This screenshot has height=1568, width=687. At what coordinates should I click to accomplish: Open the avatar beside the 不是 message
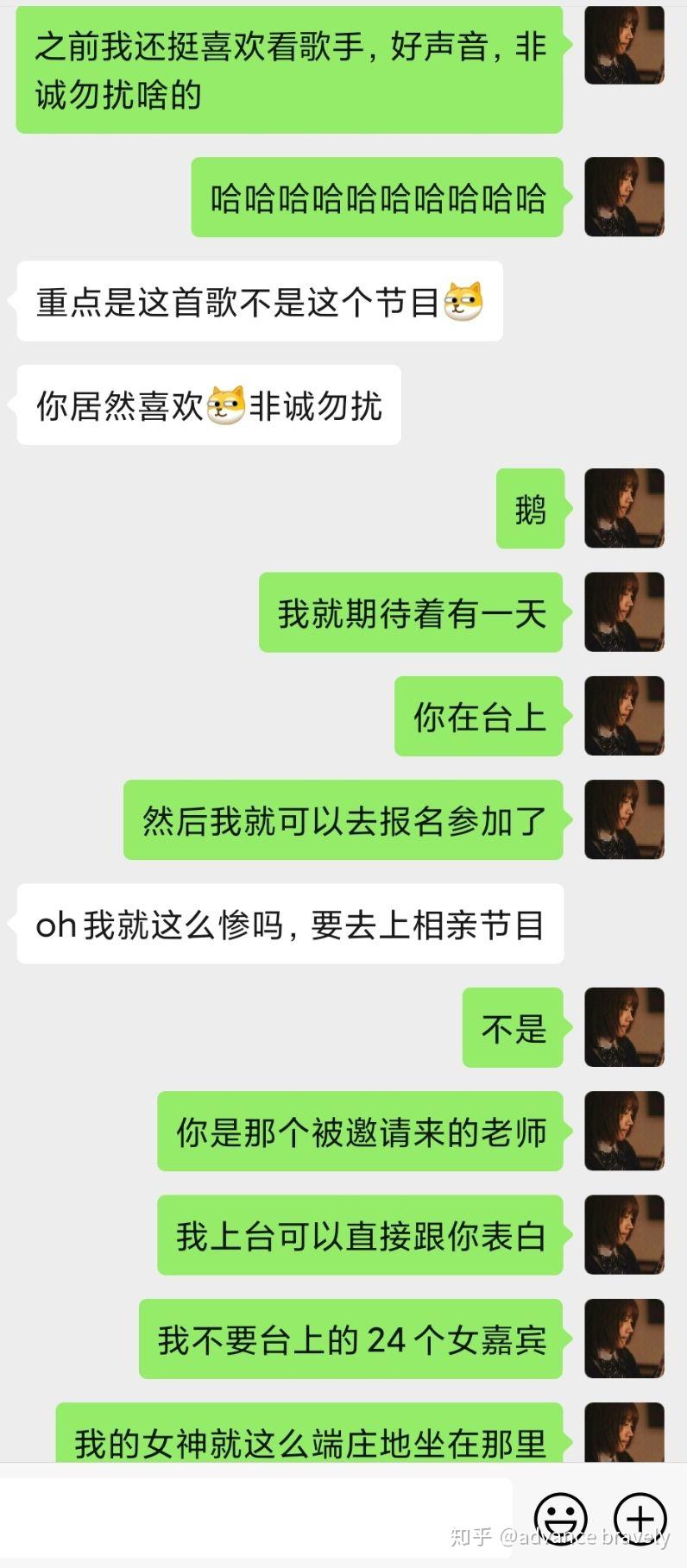[x=624, y=1027]
